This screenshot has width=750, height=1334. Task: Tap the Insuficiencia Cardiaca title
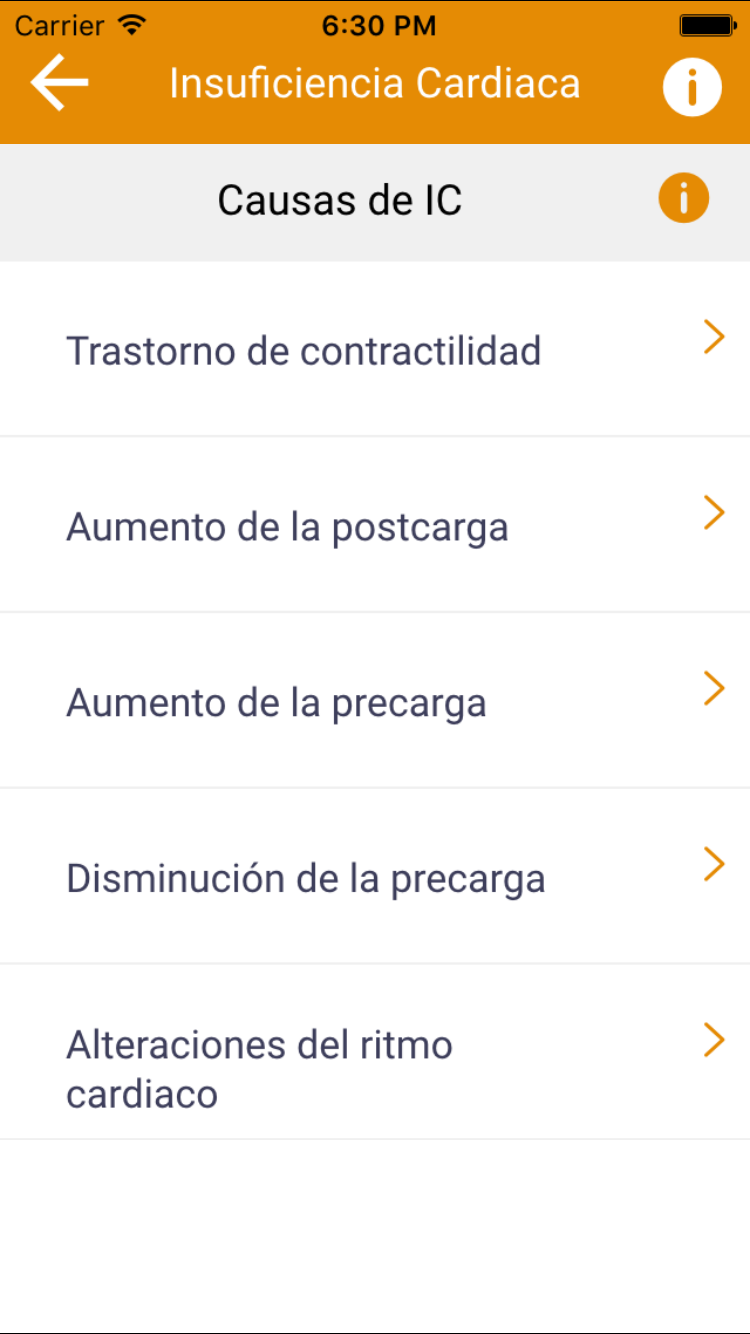click(375, 84)
